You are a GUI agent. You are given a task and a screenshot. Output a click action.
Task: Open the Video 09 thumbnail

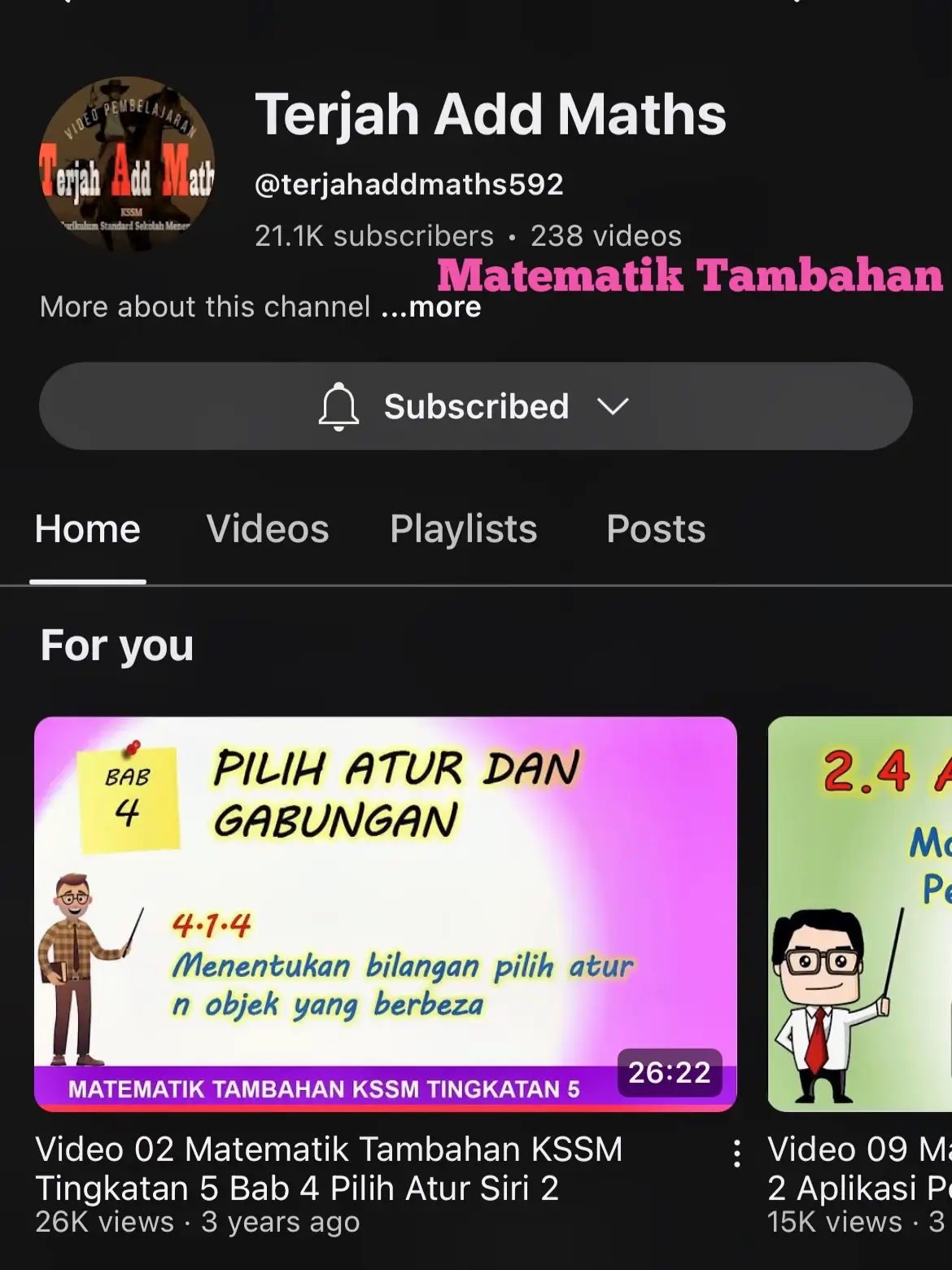[x=860, y=913]
